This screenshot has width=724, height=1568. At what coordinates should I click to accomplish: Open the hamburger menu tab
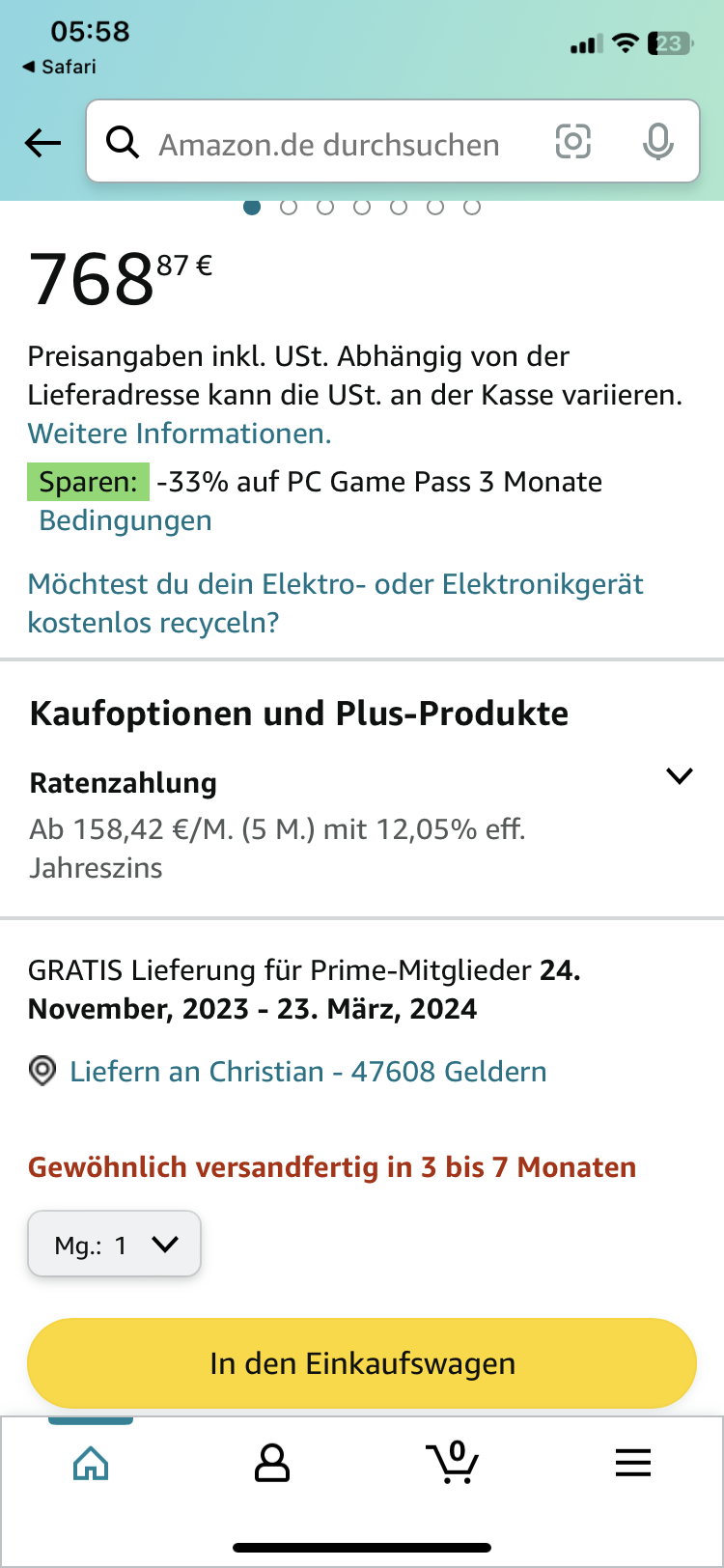(x=633, y=1464)
